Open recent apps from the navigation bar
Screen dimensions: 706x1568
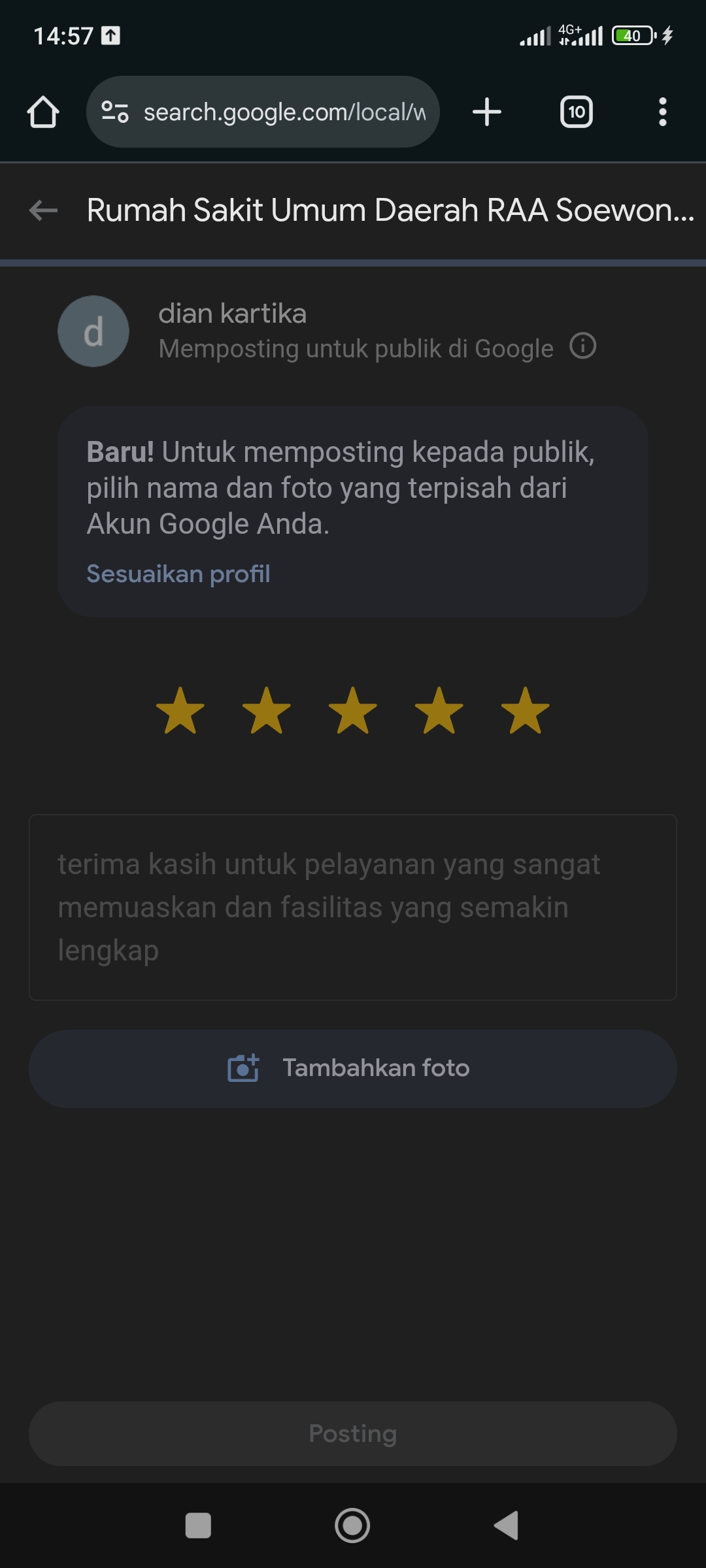(x=198, y=1526)
